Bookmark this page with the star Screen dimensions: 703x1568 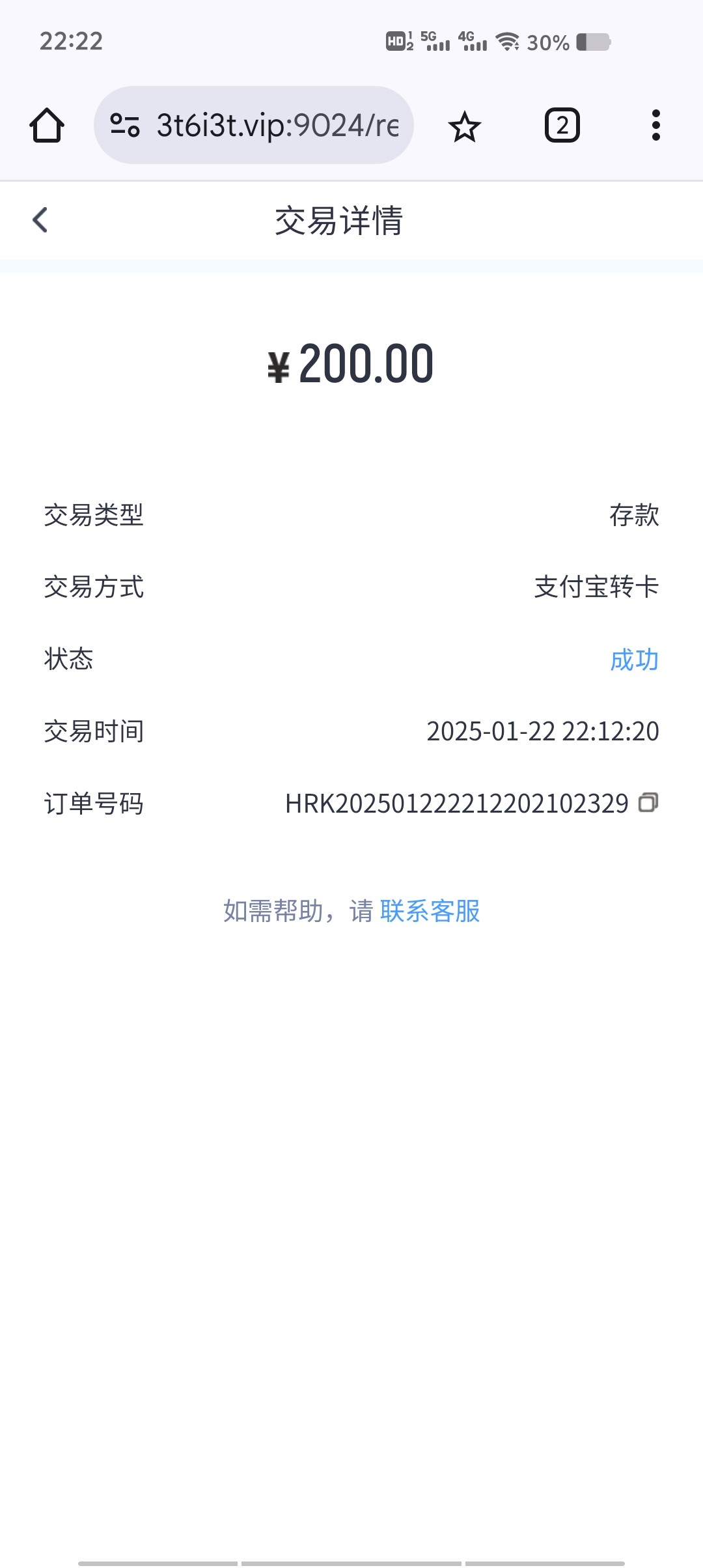[x=464, y=126]
